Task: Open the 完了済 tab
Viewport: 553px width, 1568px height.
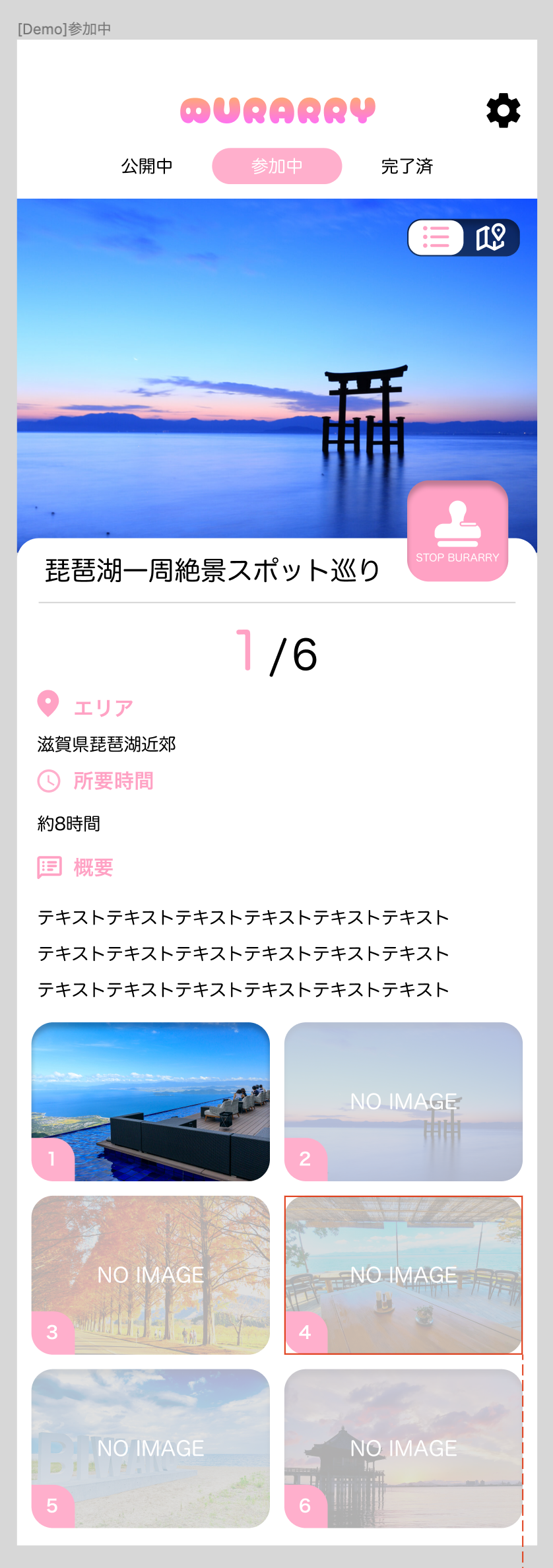Action: pyautogui.click(x=408, y=166)
